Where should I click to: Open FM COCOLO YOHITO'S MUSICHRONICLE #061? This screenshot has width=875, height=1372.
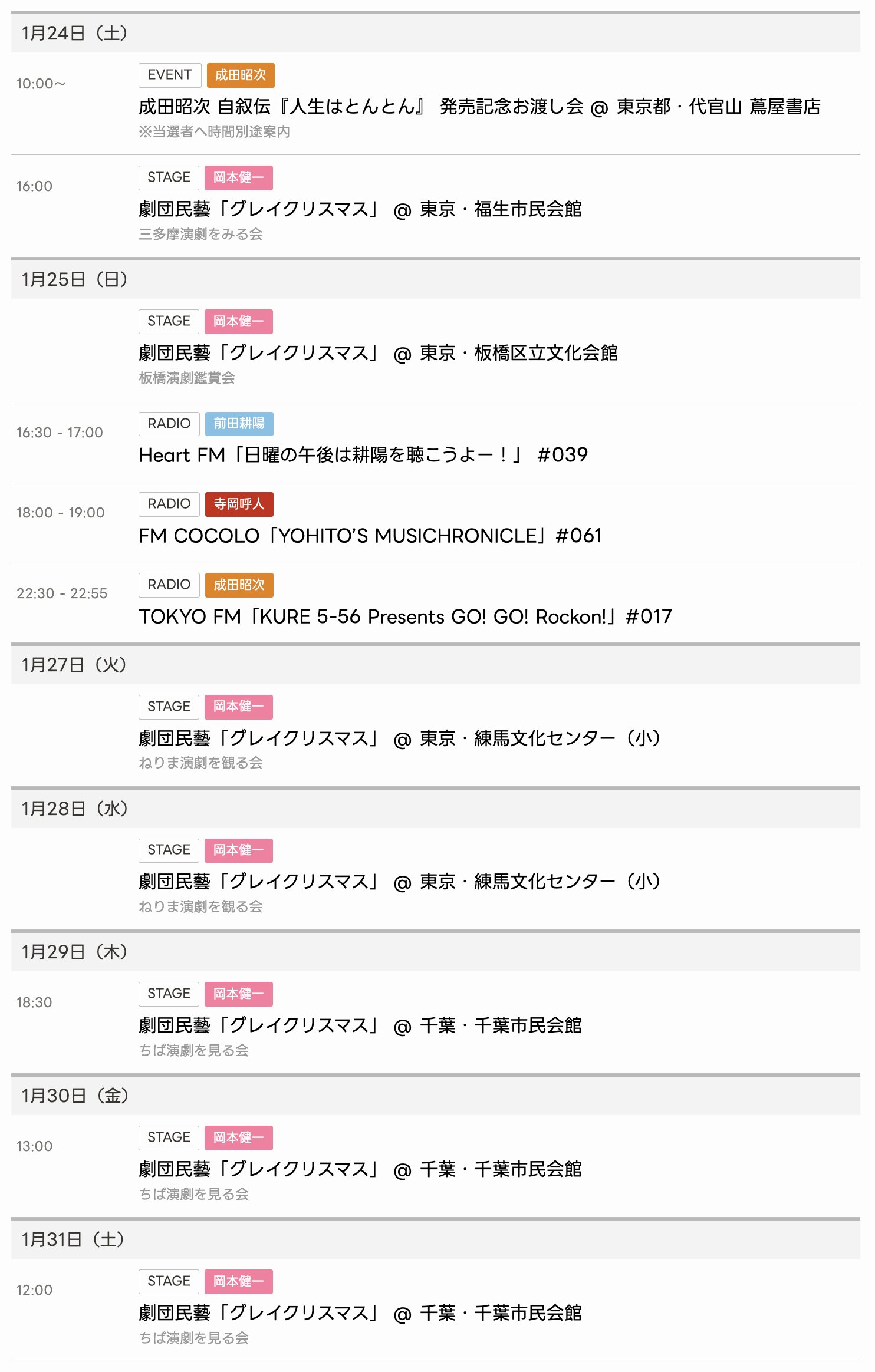tap(370, 536)
